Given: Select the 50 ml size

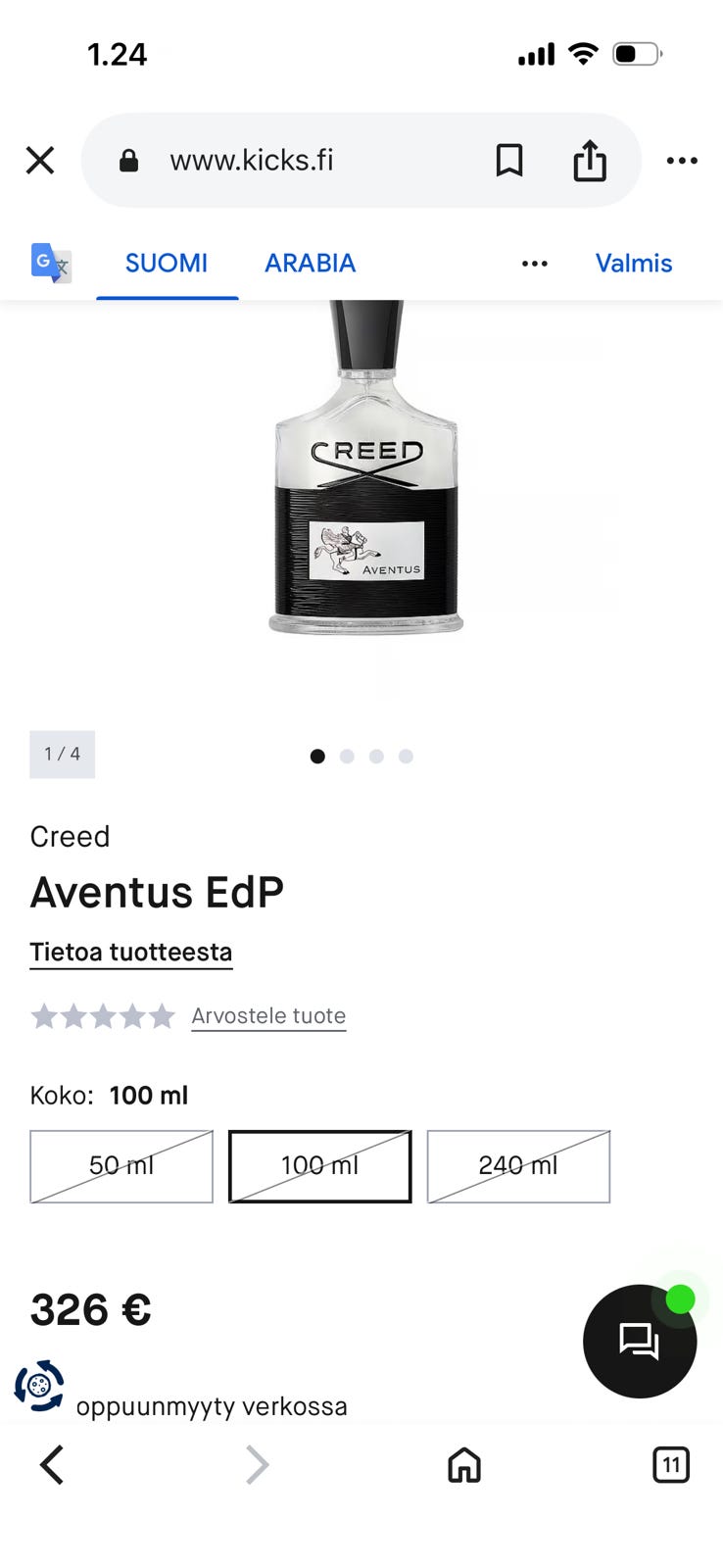Looking at the screenshot, I should [x=121, y=1166].
